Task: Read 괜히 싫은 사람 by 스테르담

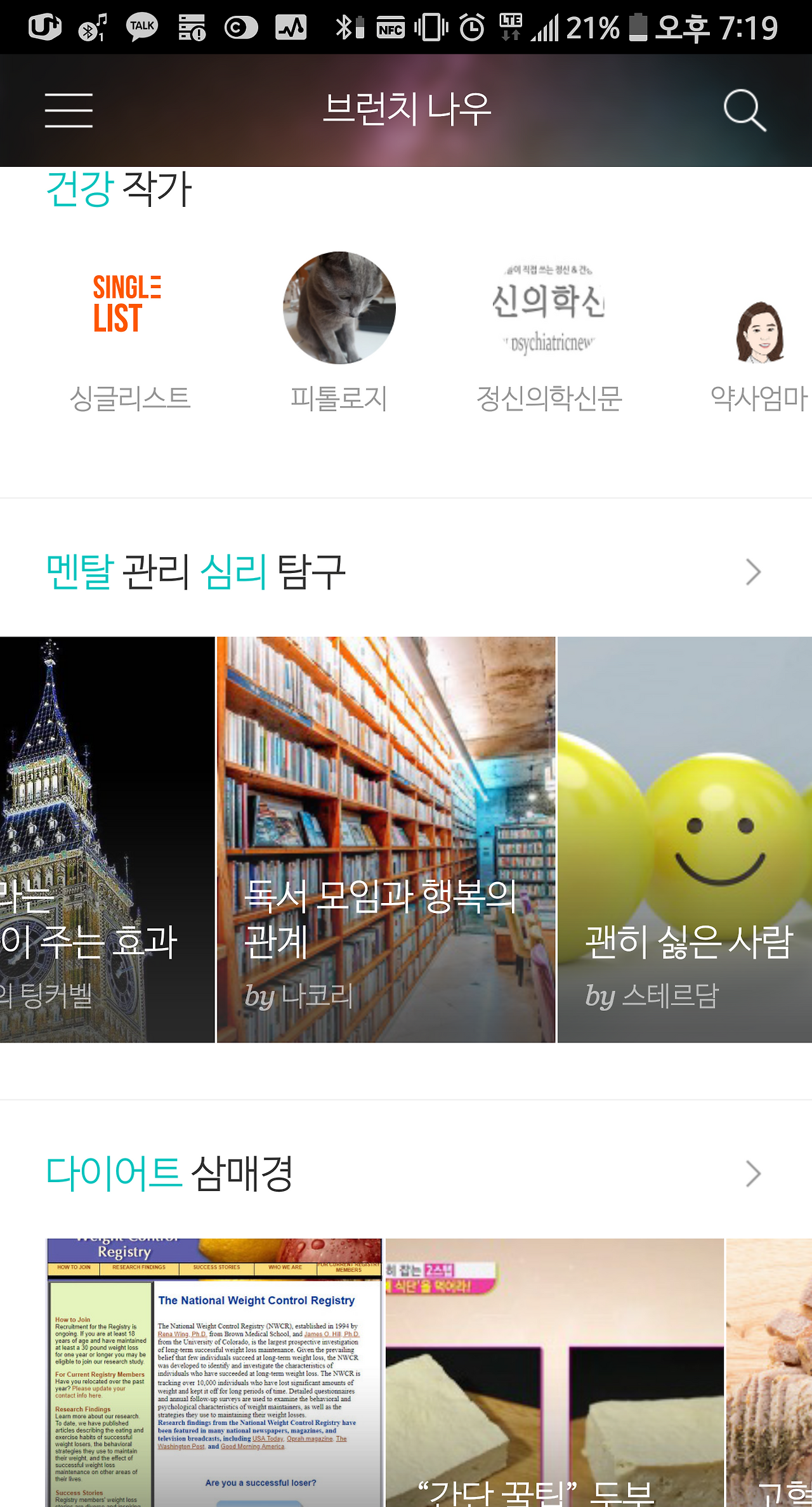Action: (x=684, y=839)
